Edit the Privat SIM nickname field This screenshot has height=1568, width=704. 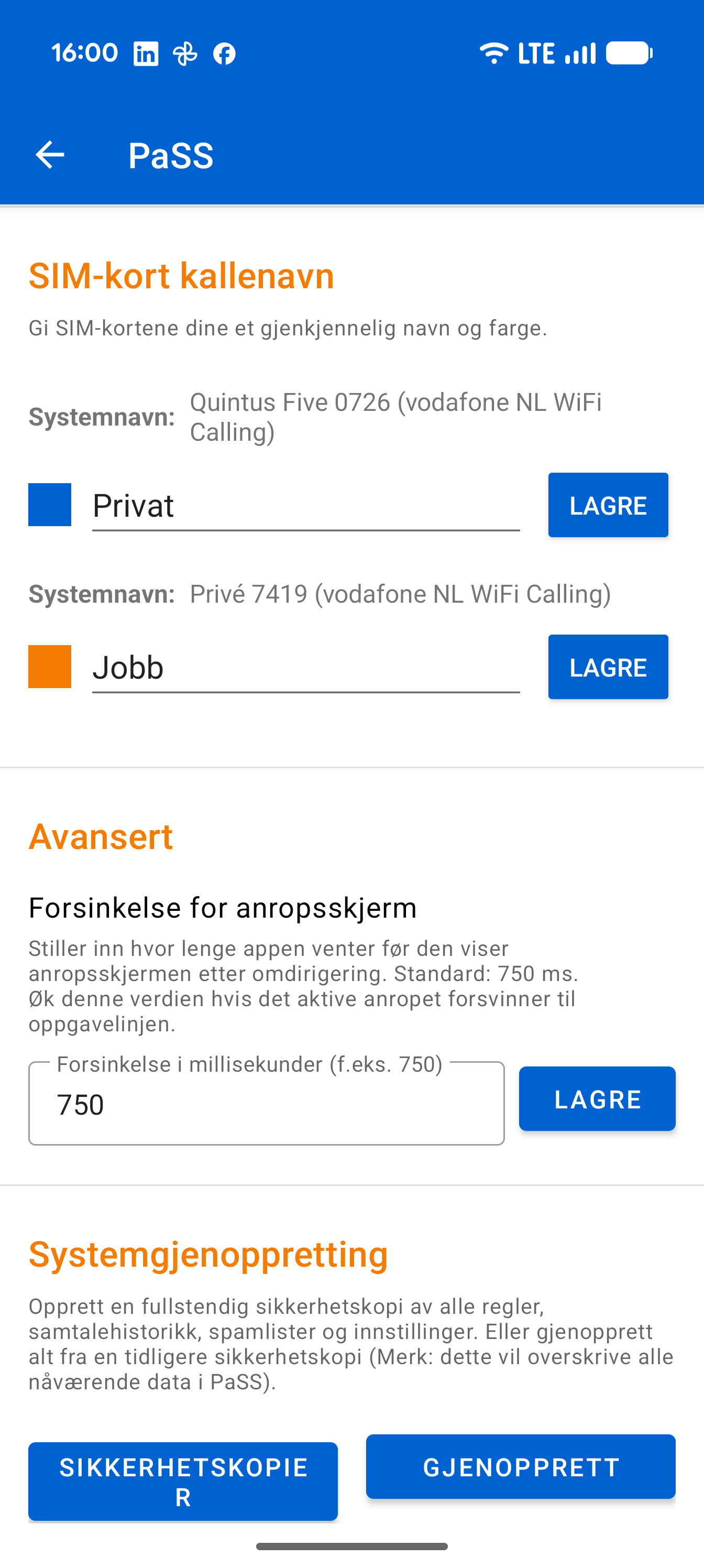(306, 506)
